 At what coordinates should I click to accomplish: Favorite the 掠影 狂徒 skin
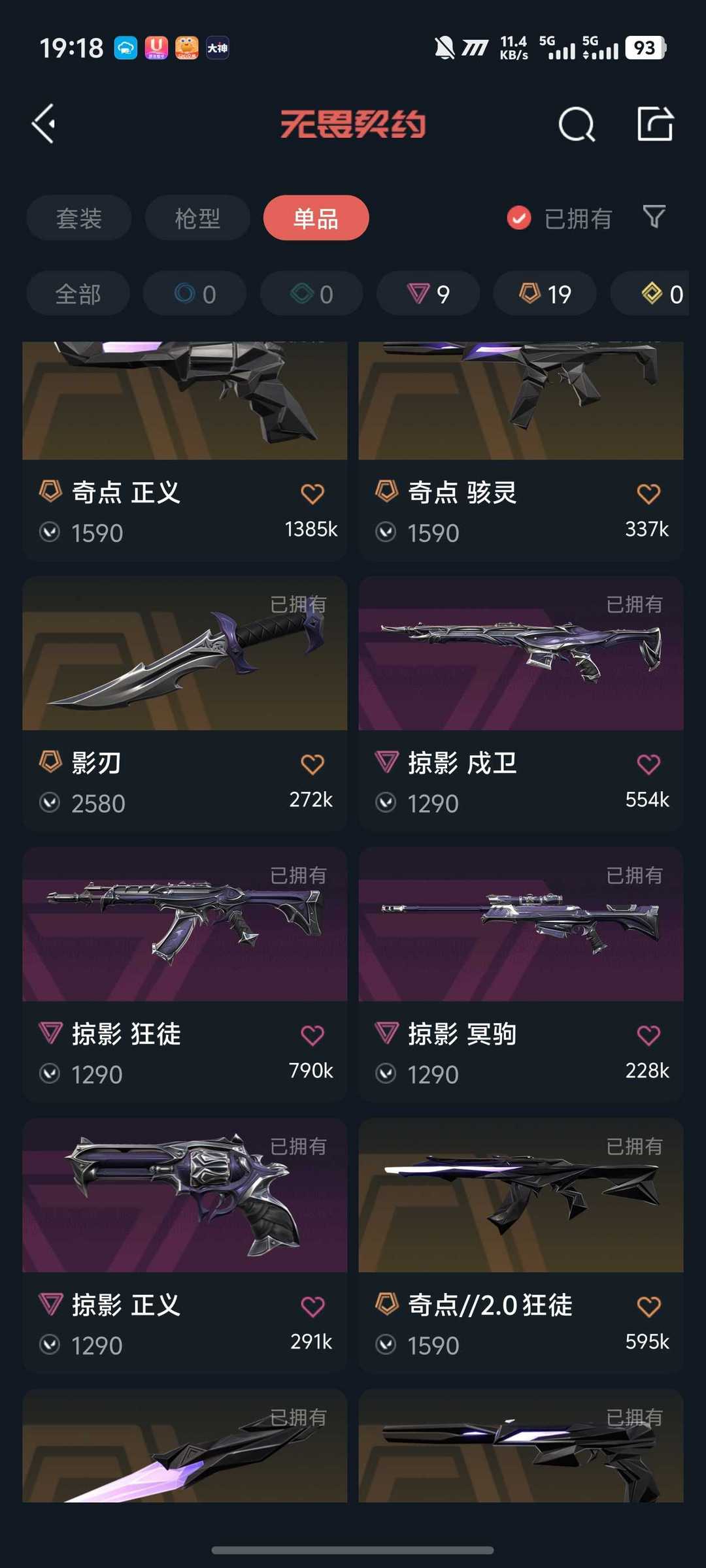(x=312, y=1036)
